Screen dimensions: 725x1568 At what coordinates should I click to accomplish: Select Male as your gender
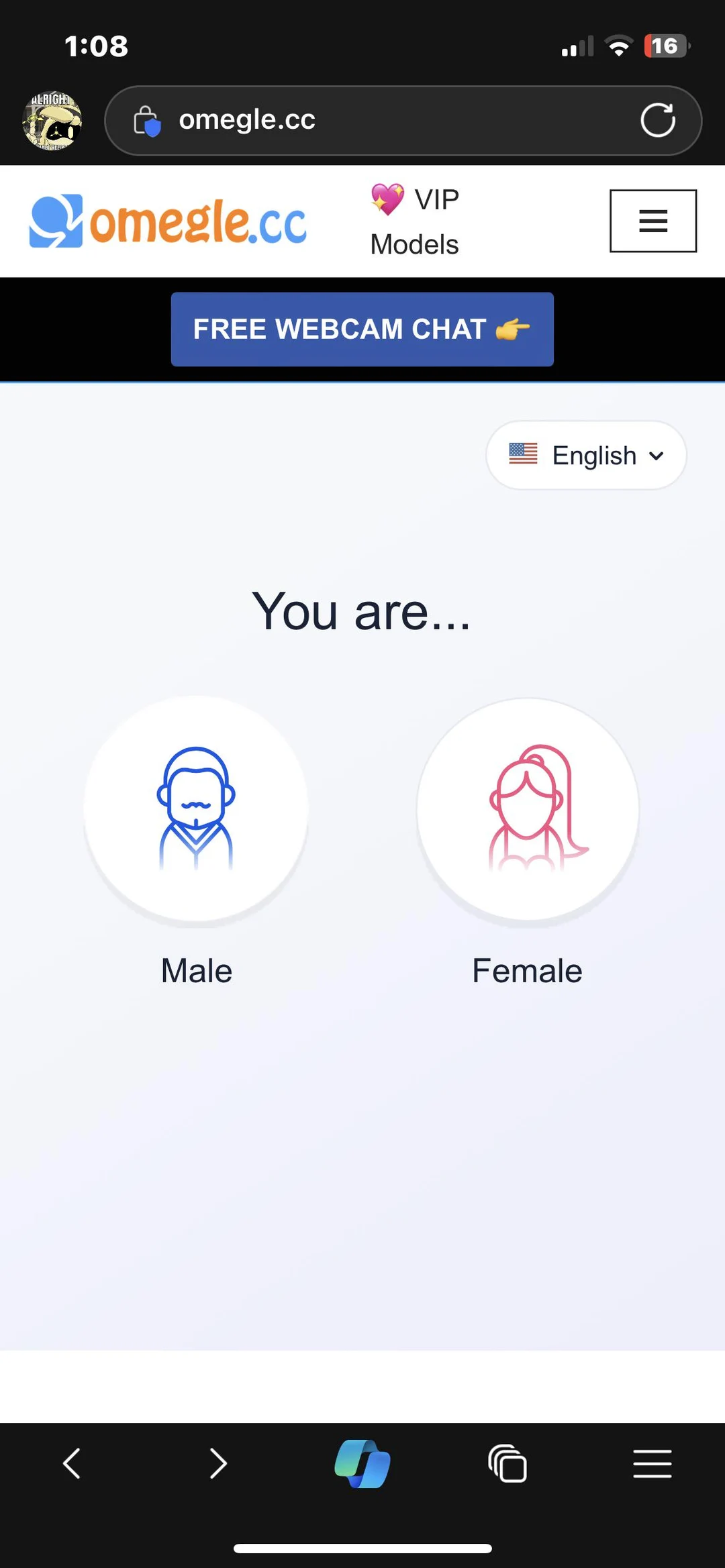point(196,810)
